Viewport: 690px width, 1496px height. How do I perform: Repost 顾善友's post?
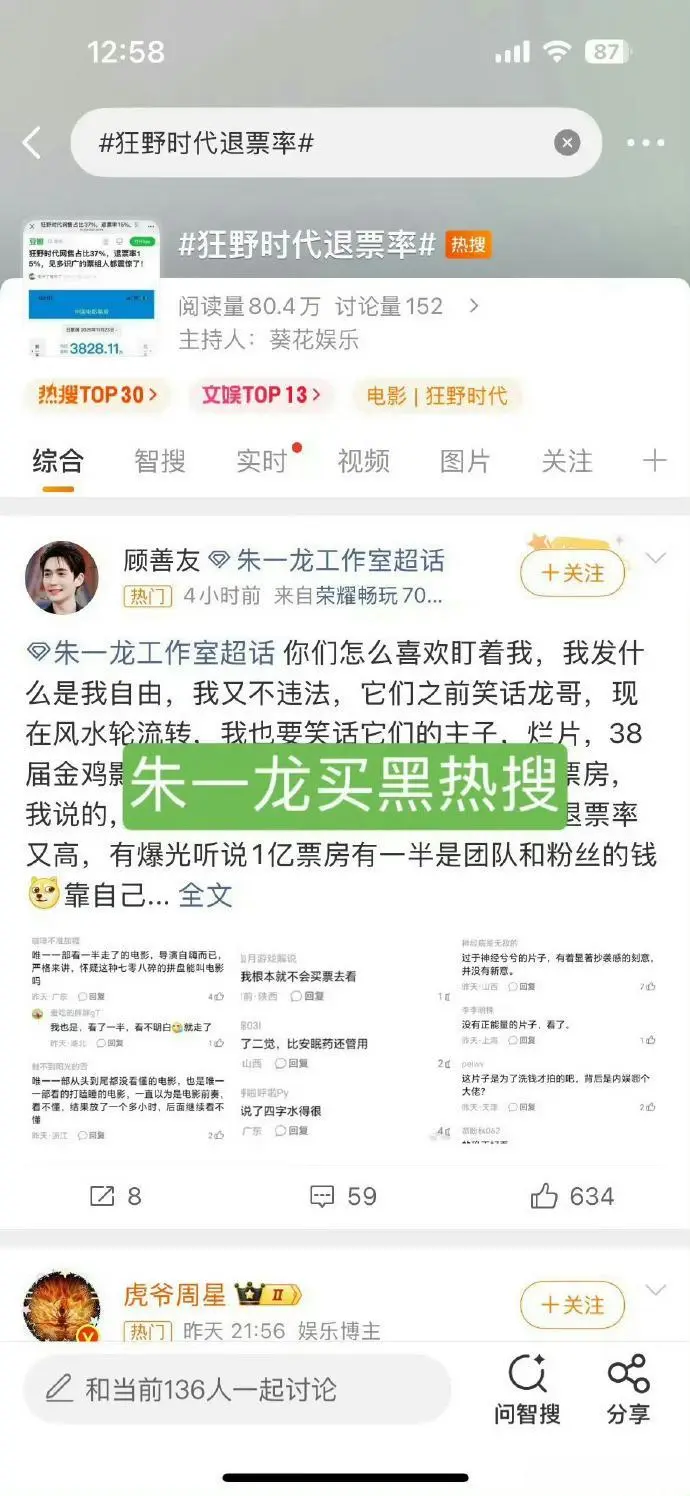[x=115, y=1196]
